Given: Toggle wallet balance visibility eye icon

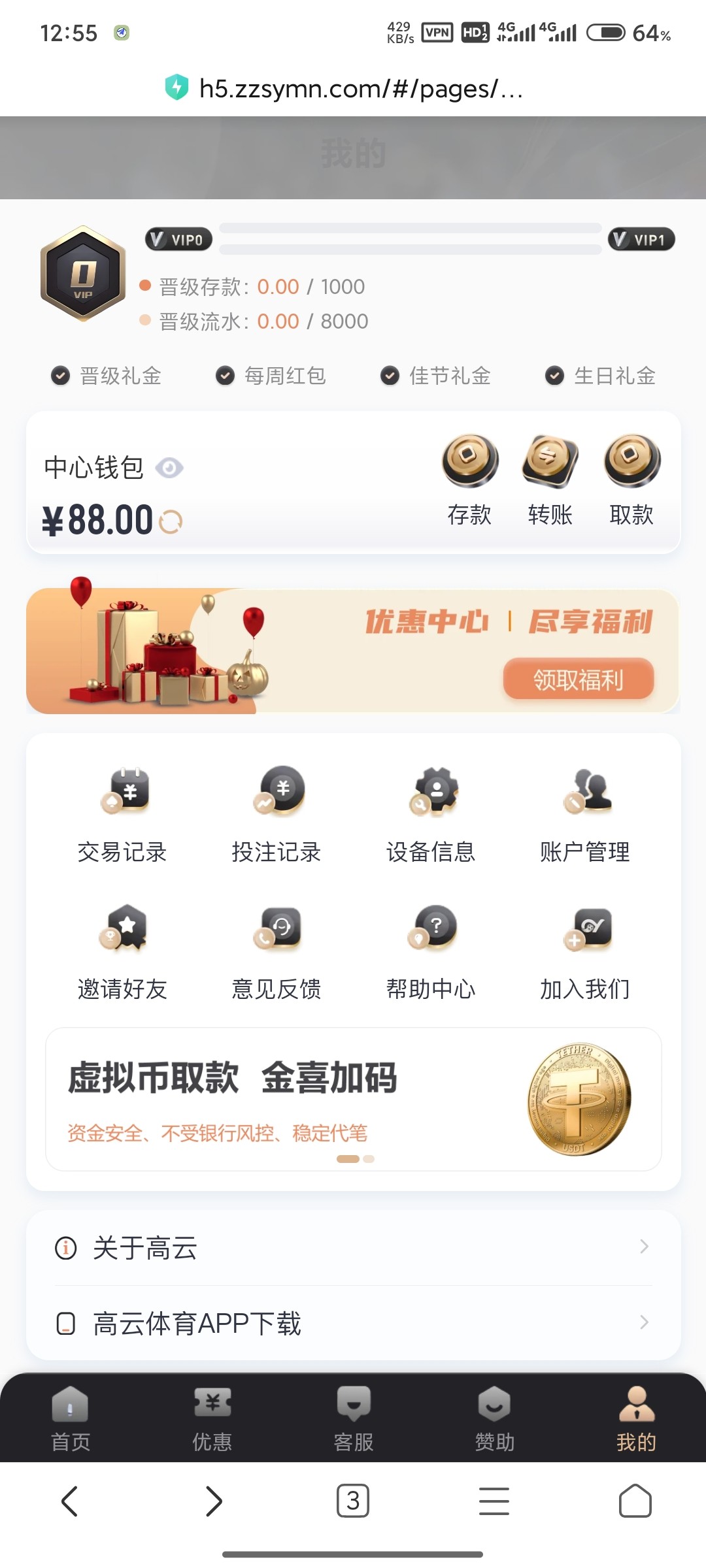Looking at the screenshot, I should [x=169, y=468].
